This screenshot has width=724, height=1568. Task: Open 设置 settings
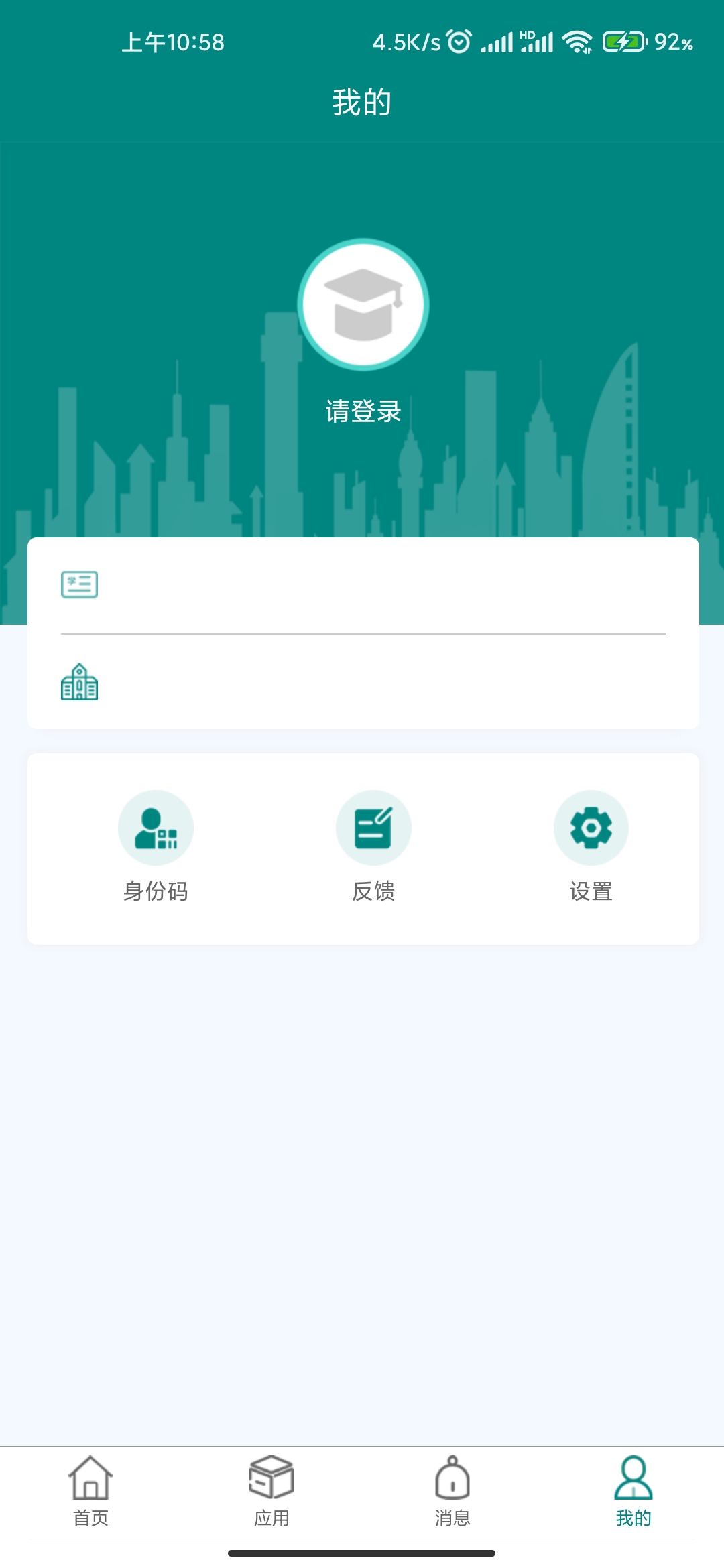tap(591, 846)
